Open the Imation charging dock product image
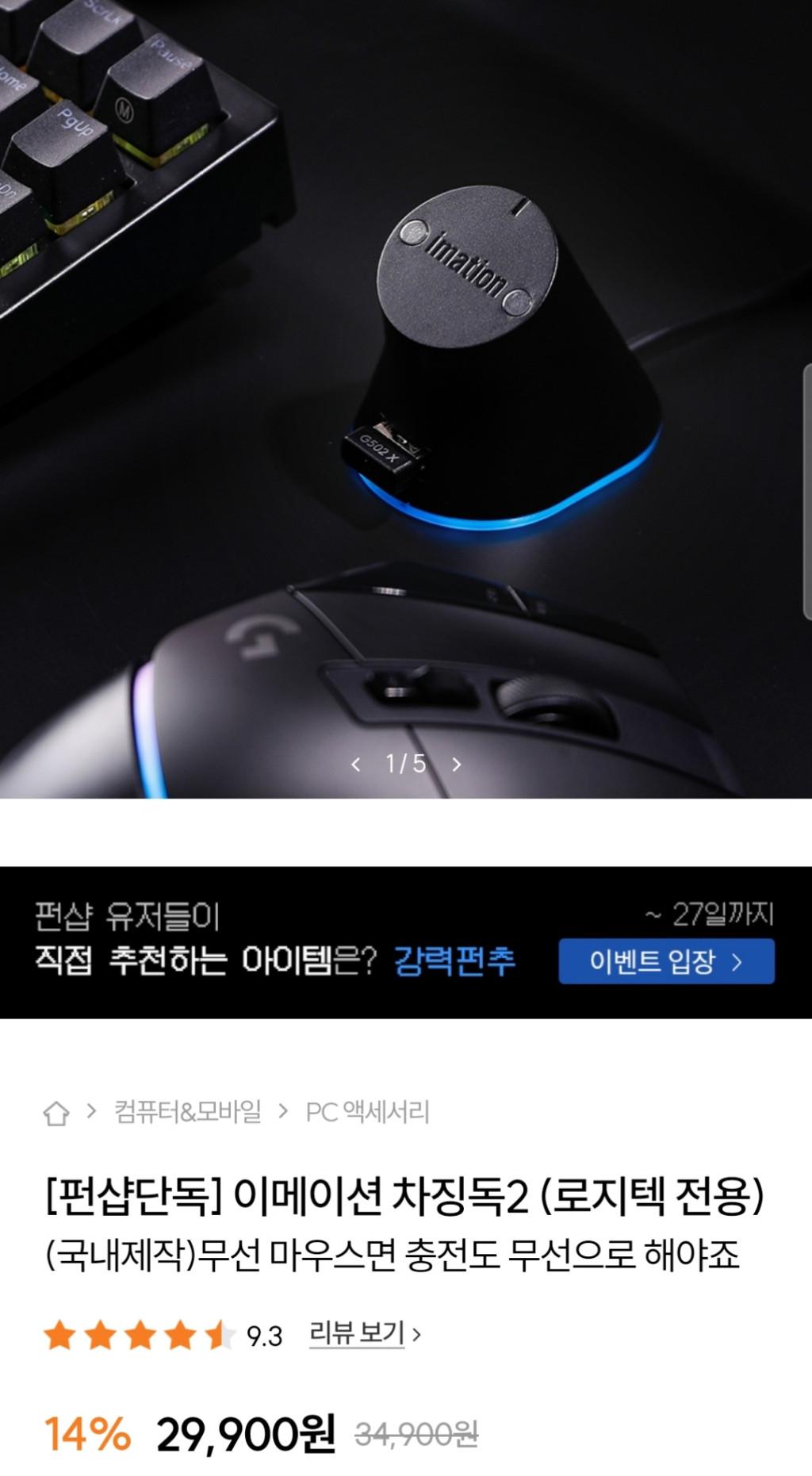Image resolution: width=812 pixels, height=1476 pixels. 406,397
